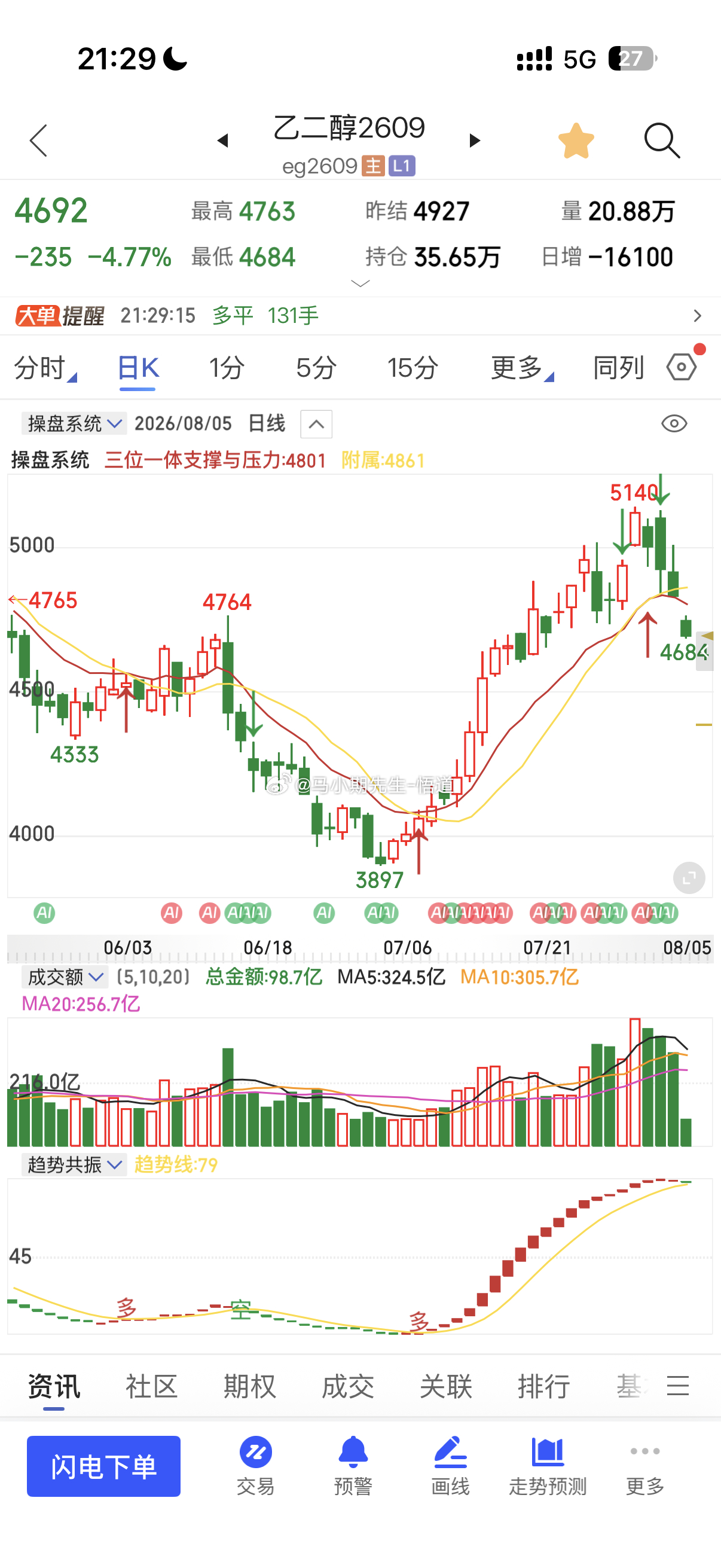Open the 大单提醒 alert row

point(360,315)
